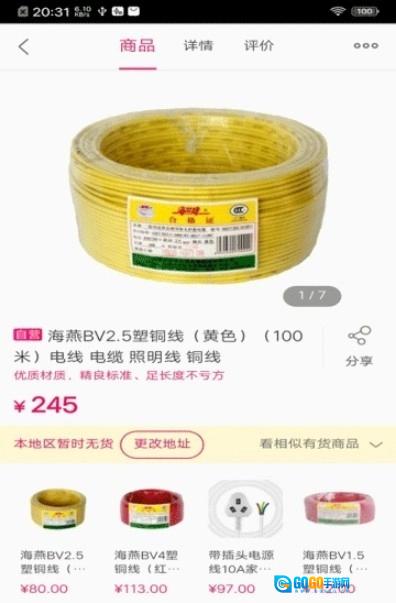Switch to the 评价 tab
Screen dimensions: 396x603
click(259, 46)
